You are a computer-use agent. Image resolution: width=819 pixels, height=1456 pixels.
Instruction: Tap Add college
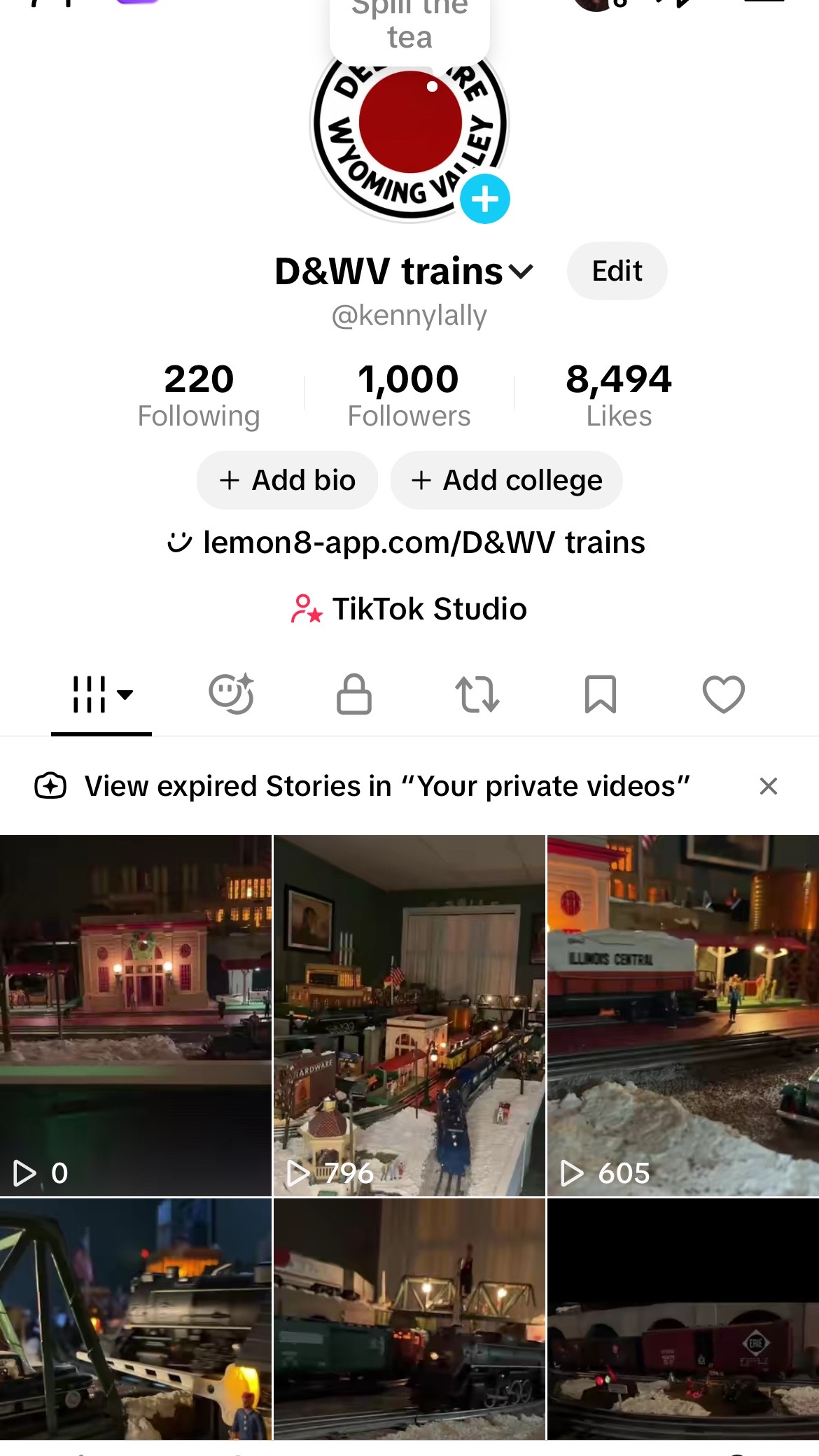(x=506, y=480)
